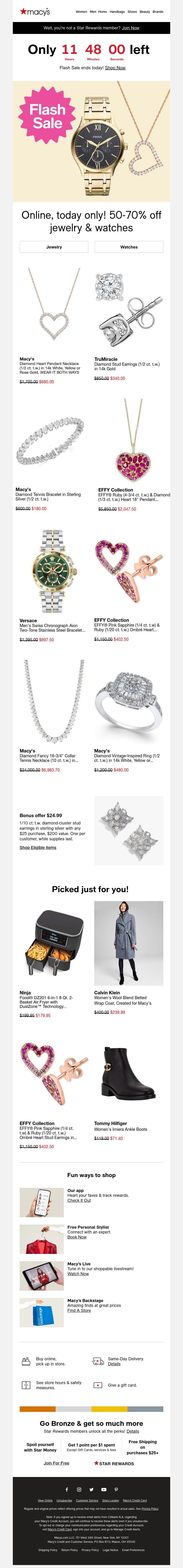Open the Women category link
This screenshot has height=1568, width=183.
tap(81, 11)
